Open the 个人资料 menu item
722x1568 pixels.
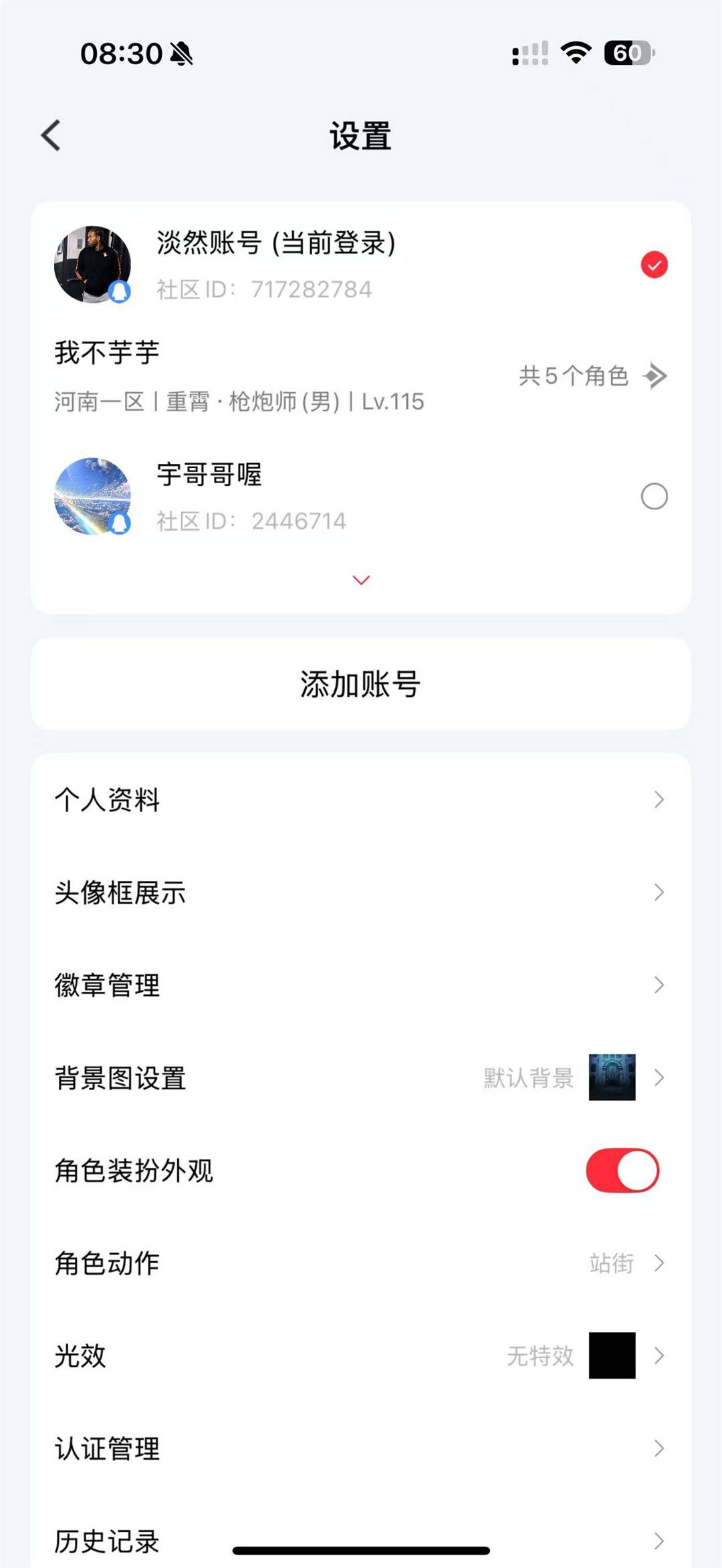pos(361,801)
